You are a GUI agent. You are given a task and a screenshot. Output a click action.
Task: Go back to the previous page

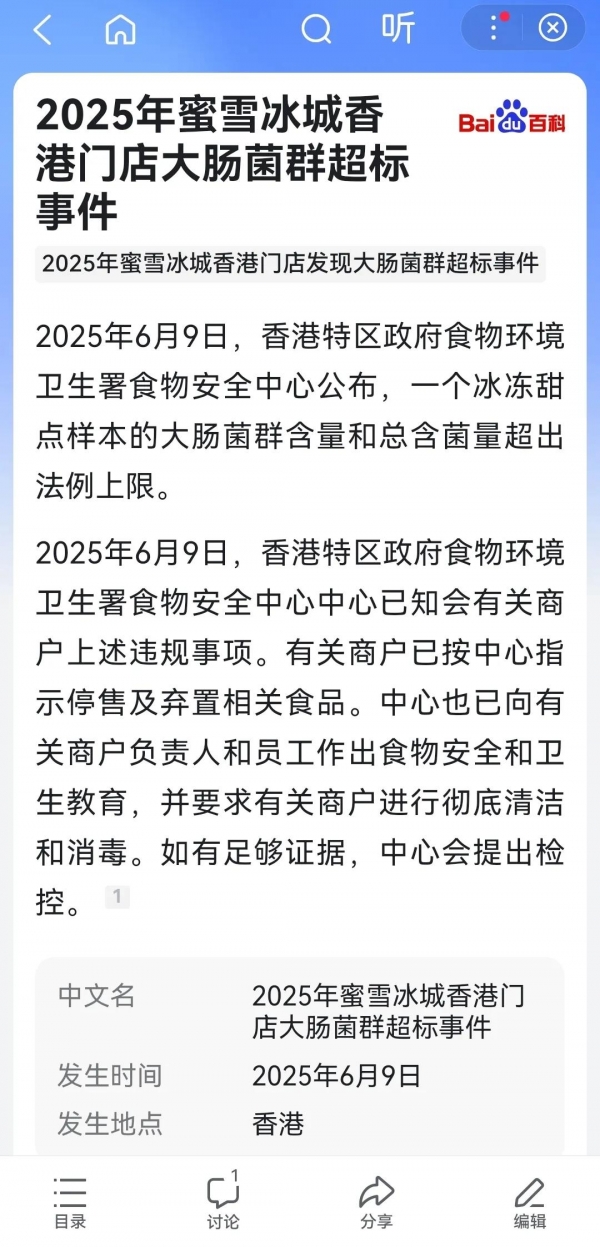tap(42, 30)
